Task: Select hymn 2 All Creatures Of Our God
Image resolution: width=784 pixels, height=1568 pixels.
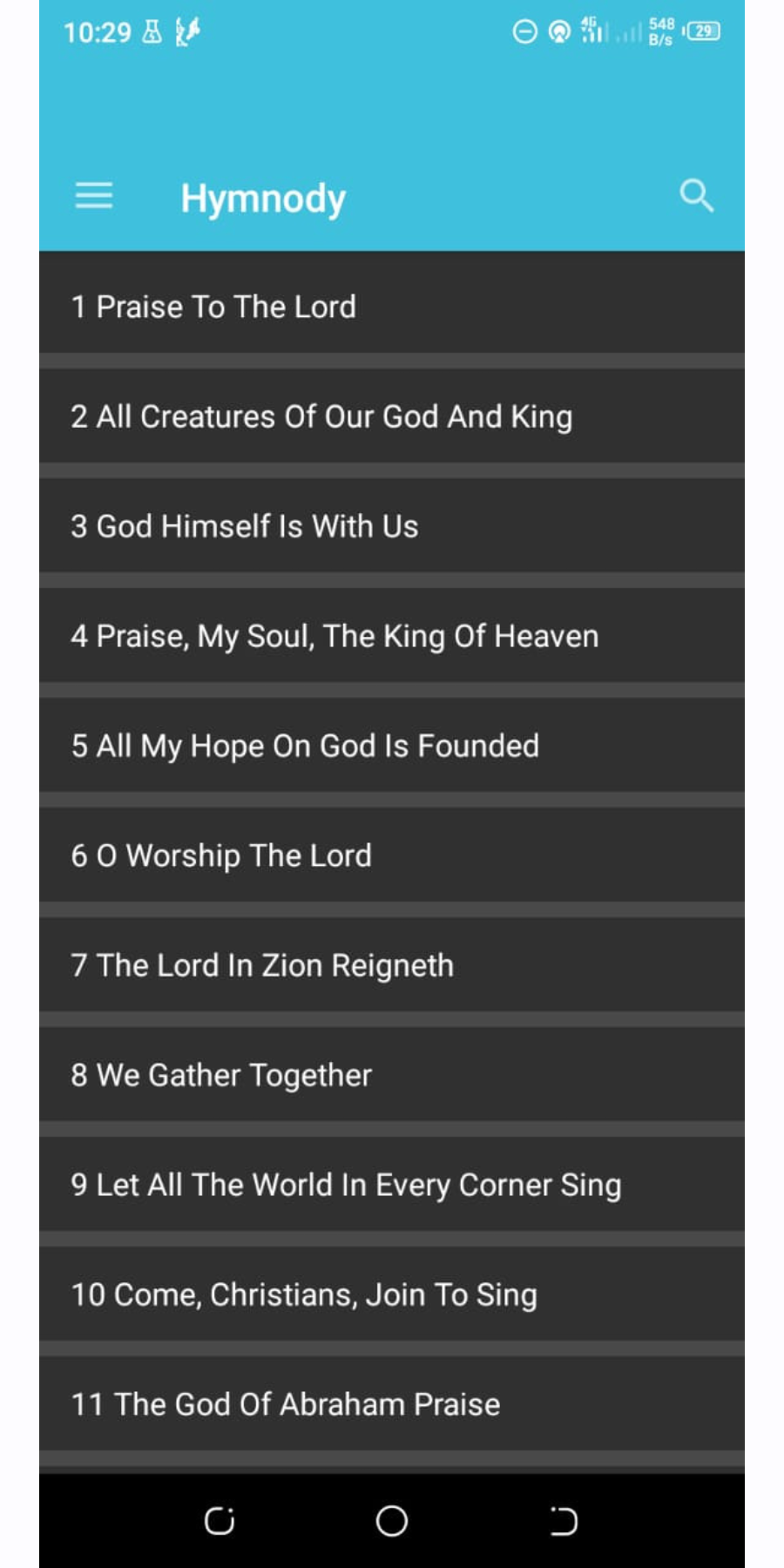Action: pyautogui.click(x=390, y=416)
